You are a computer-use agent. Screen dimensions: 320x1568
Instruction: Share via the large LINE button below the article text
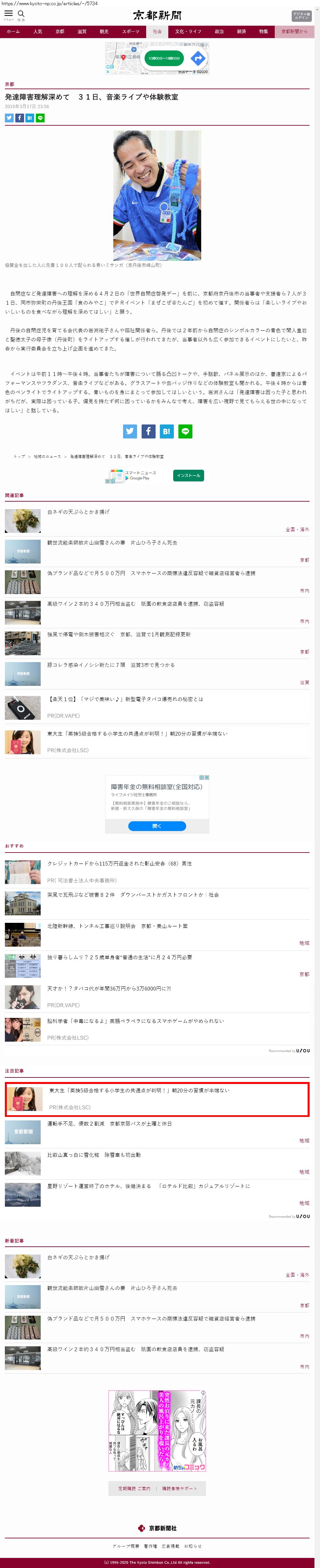185,432
